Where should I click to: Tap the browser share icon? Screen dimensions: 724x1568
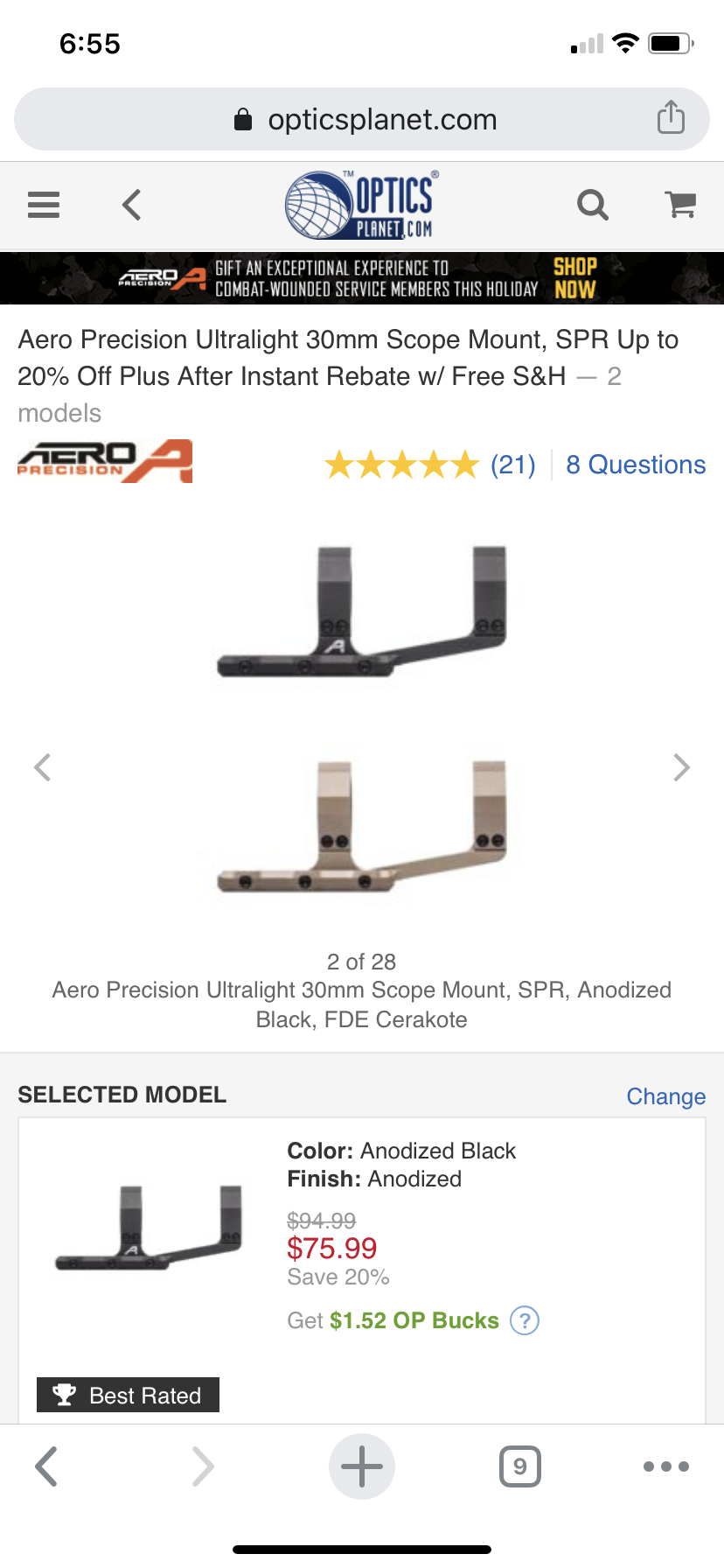coord(671,117)
